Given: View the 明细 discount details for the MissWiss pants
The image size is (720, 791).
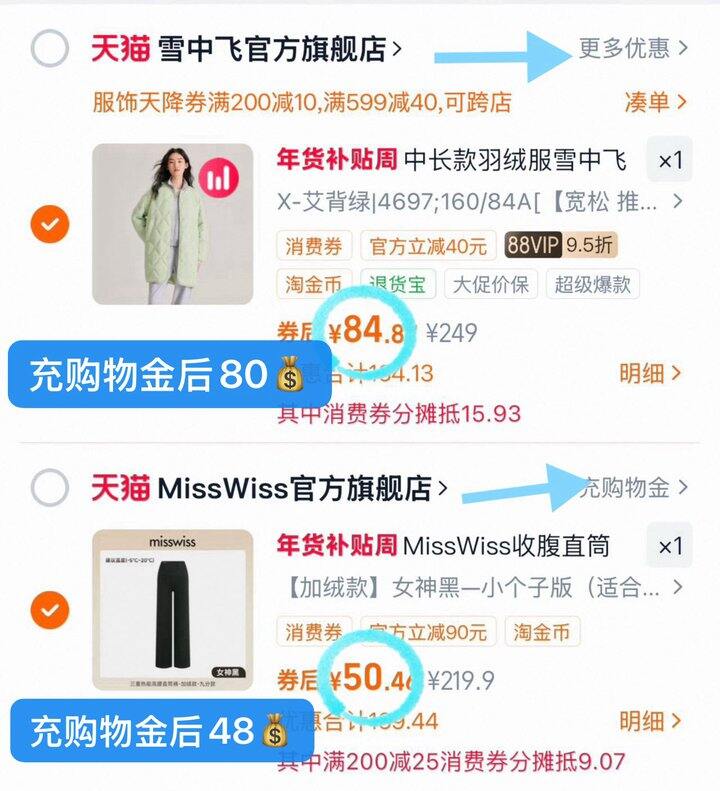Looking at the screenshot, I should click(x=650, y=720).
